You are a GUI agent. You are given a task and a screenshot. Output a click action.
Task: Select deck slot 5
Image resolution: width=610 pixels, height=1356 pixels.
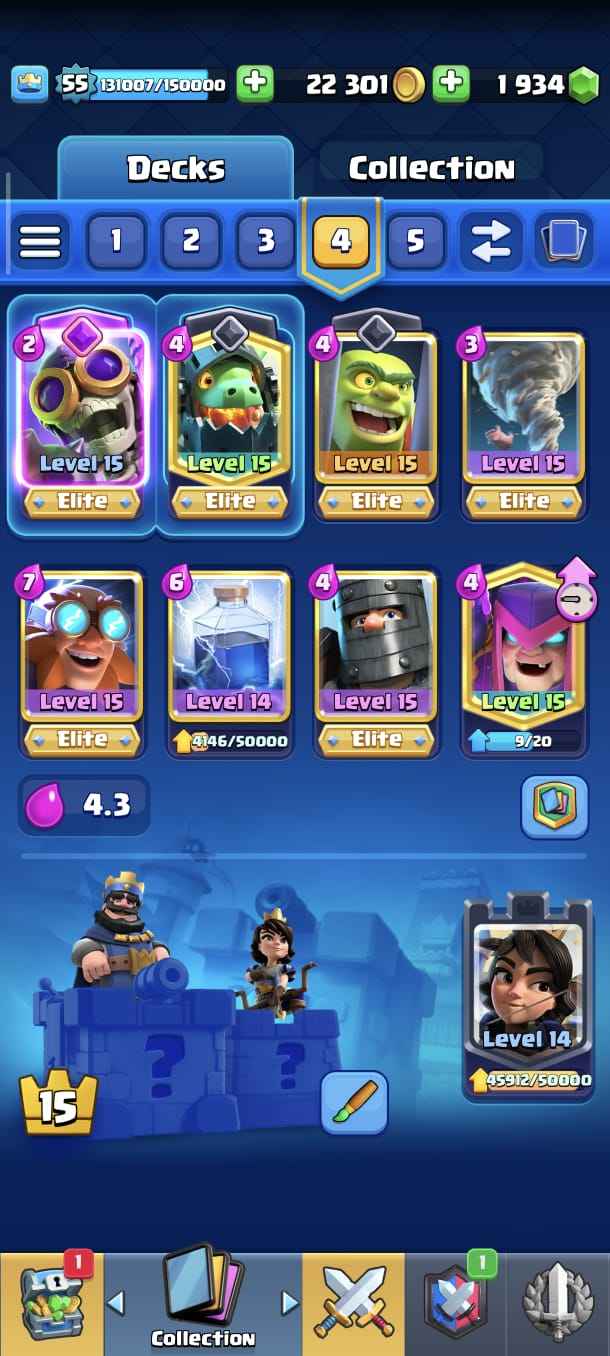coord(415,241)
